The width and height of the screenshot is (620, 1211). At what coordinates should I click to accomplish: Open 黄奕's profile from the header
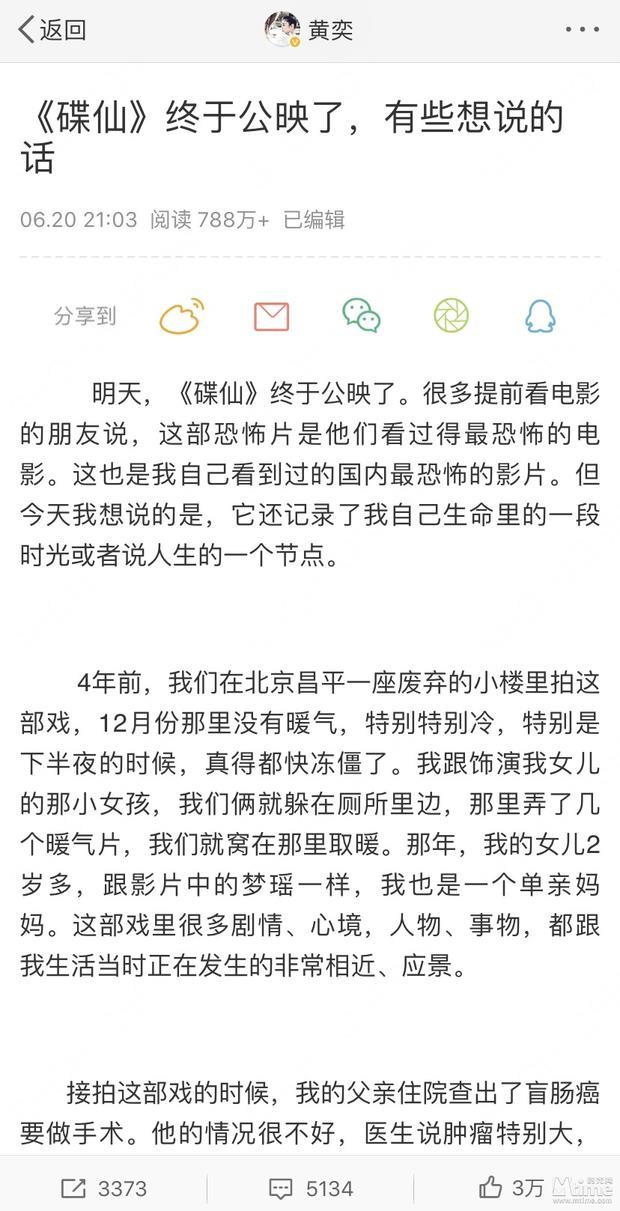tap(309, 30)
